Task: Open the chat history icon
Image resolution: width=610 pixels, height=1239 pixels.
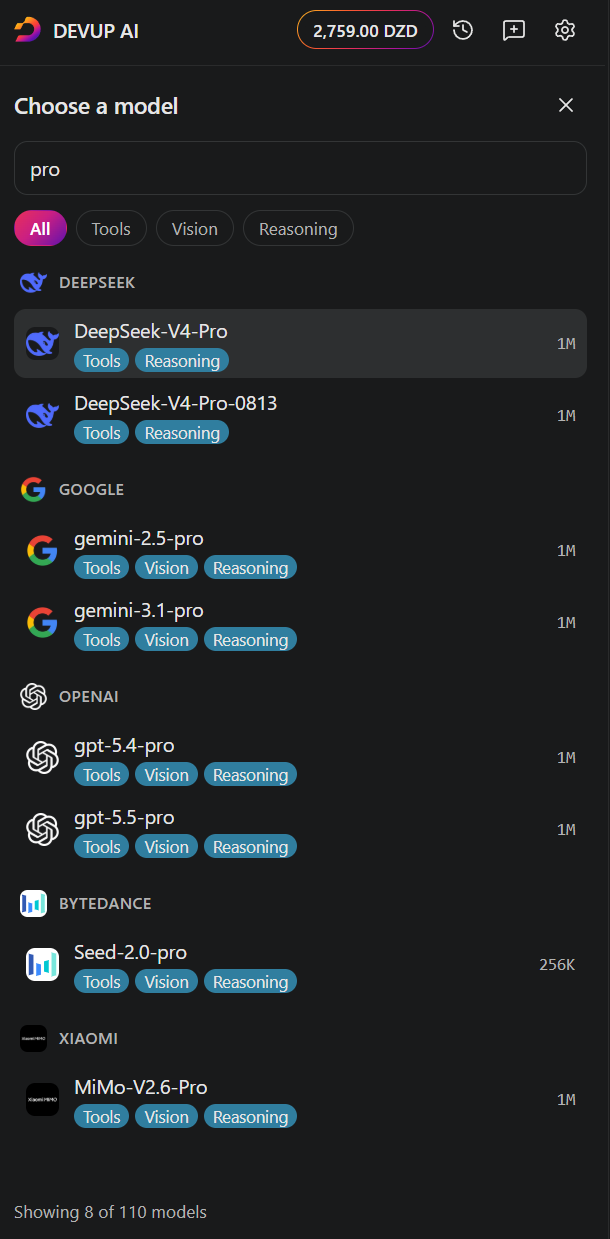Action: (x=462, y=30)
